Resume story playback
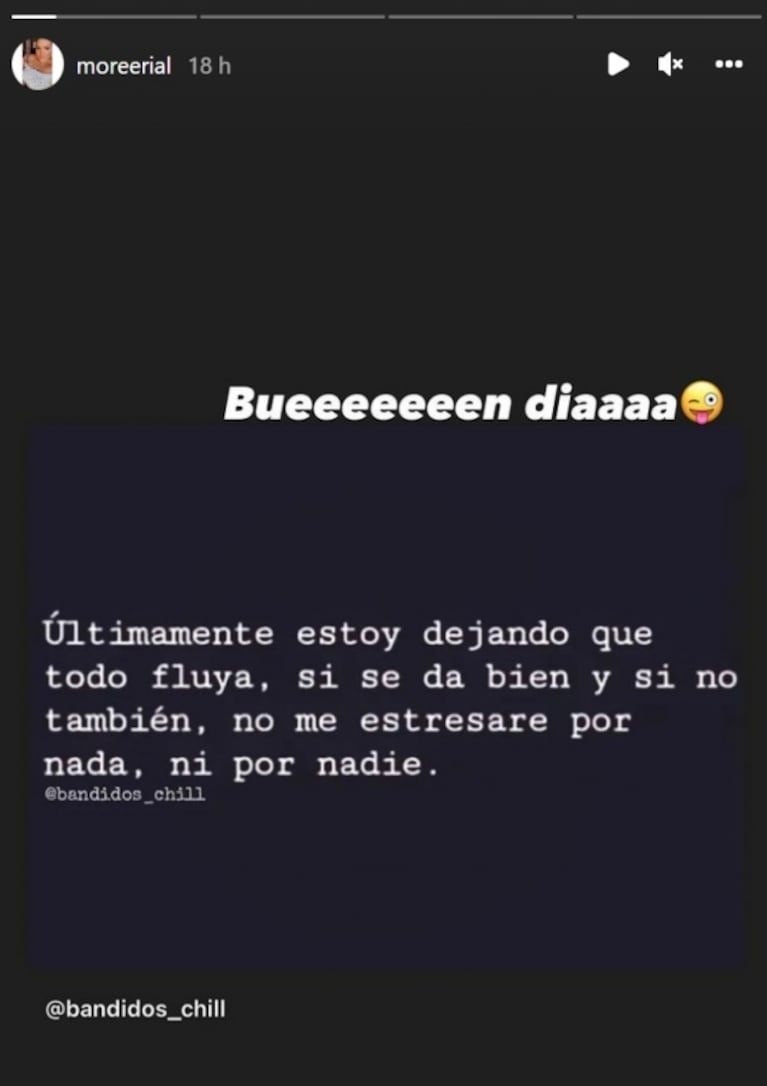767x1086 pixels. (618, 64)
